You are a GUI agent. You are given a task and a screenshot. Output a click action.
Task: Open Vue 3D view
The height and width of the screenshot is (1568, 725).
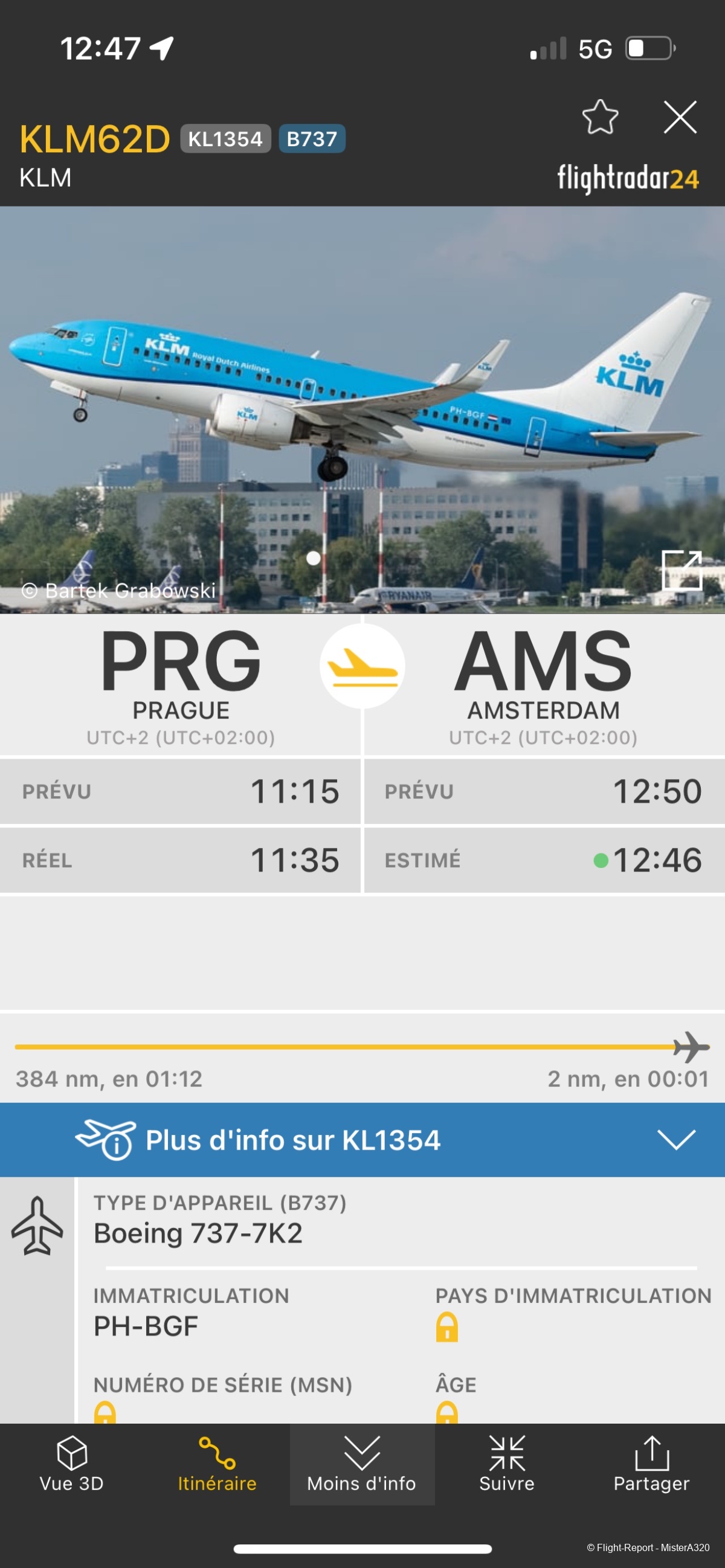(x=72, y=1464)
